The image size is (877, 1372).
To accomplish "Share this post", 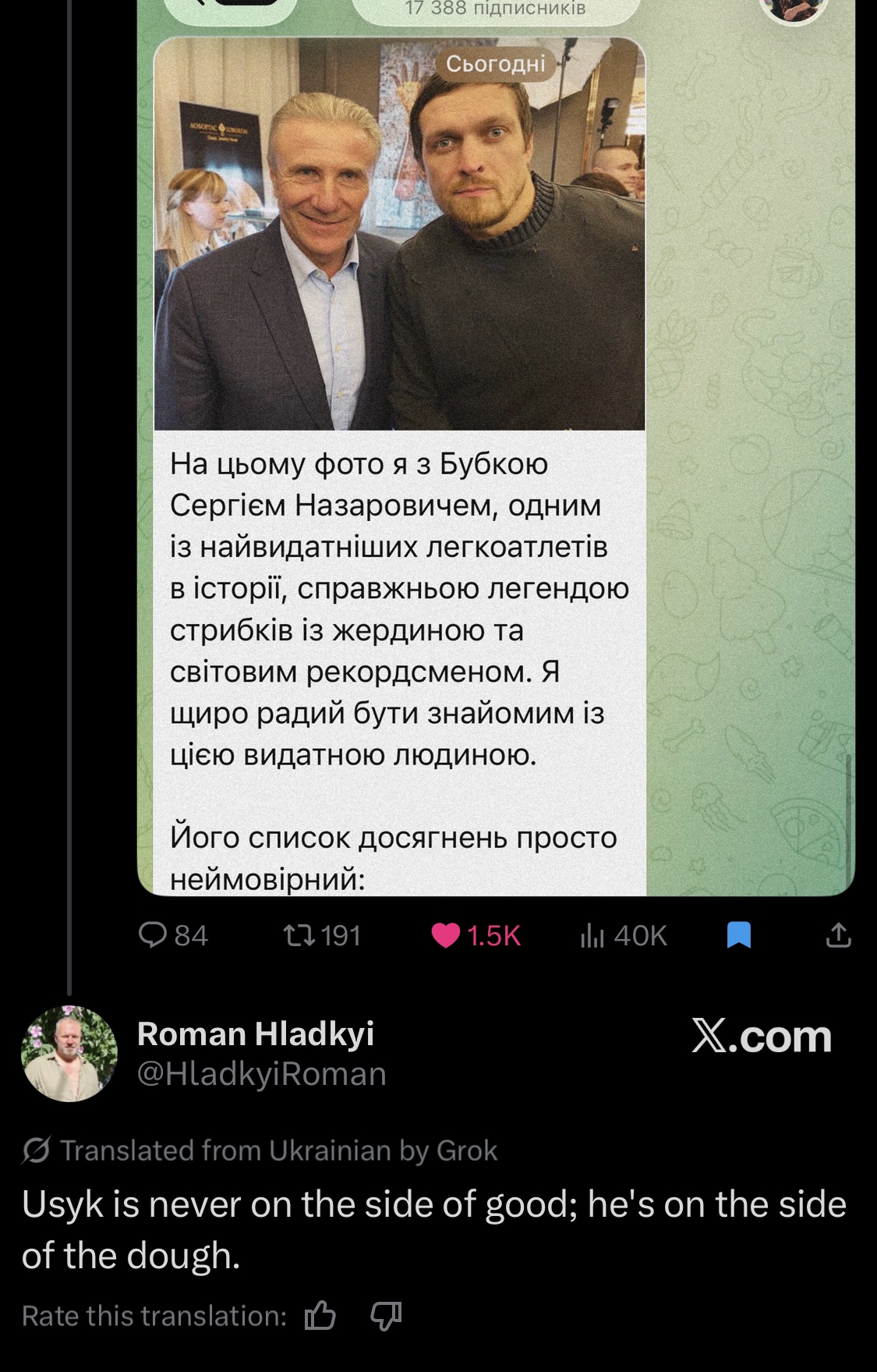I will tap(838, 934).
